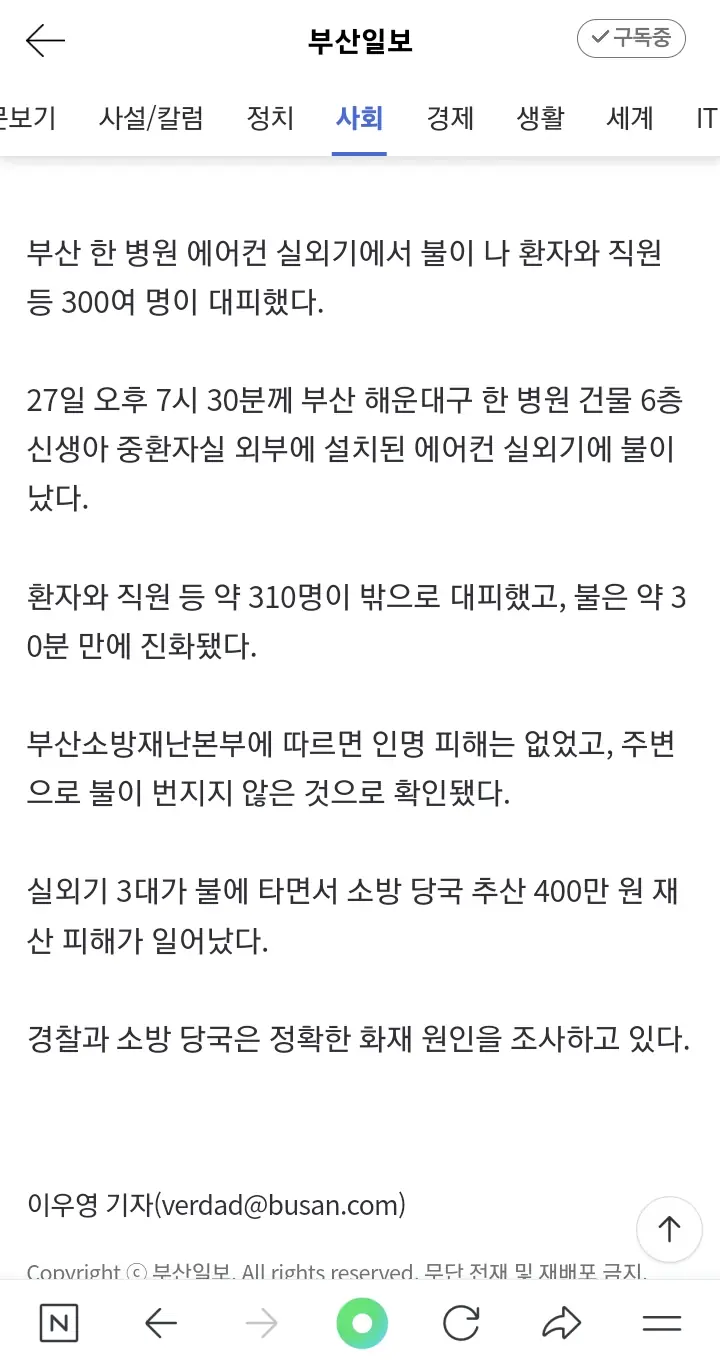The height and width of the screenshot is (1366, 720).
Task: Switch to the 사설/칼럼 tab
Action: tap(151, 118)
